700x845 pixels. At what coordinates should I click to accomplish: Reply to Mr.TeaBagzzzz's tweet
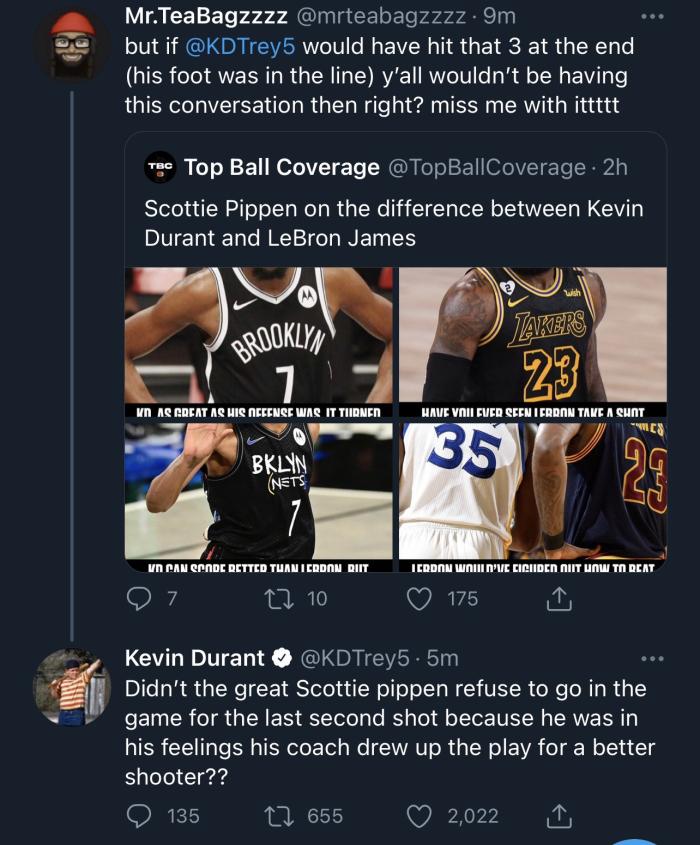140,599
